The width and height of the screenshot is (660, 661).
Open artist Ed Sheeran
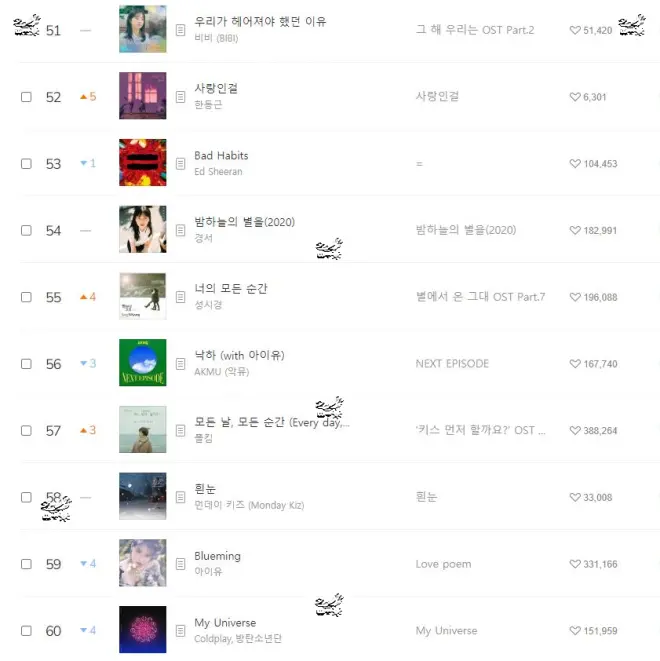(x=218, y=172)
